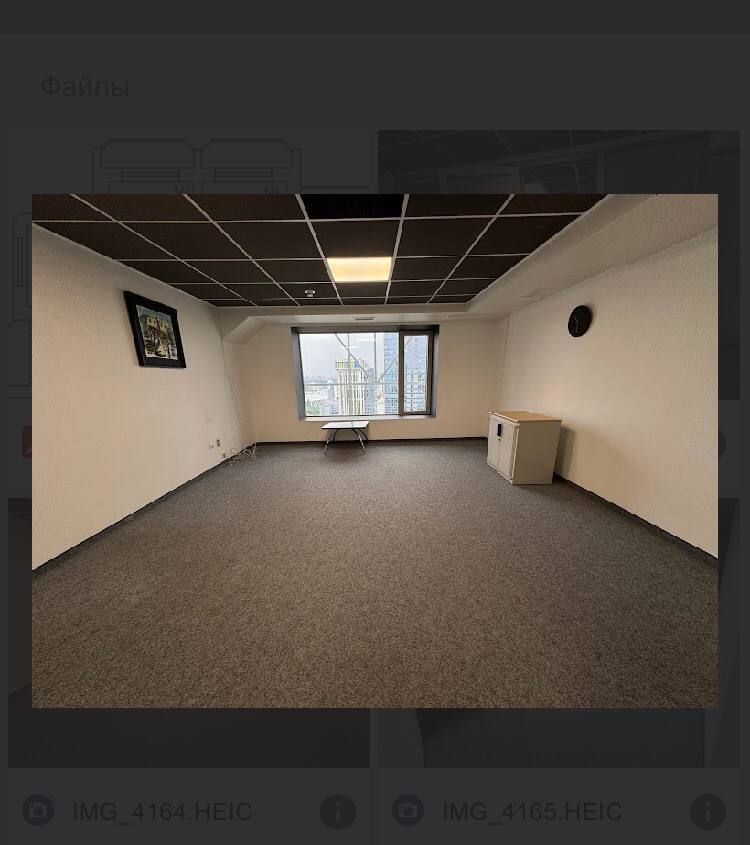Open the IMG_4164.HEIC file
The image size is (750, 845).
pyautogui.click(x=162, y=811)
